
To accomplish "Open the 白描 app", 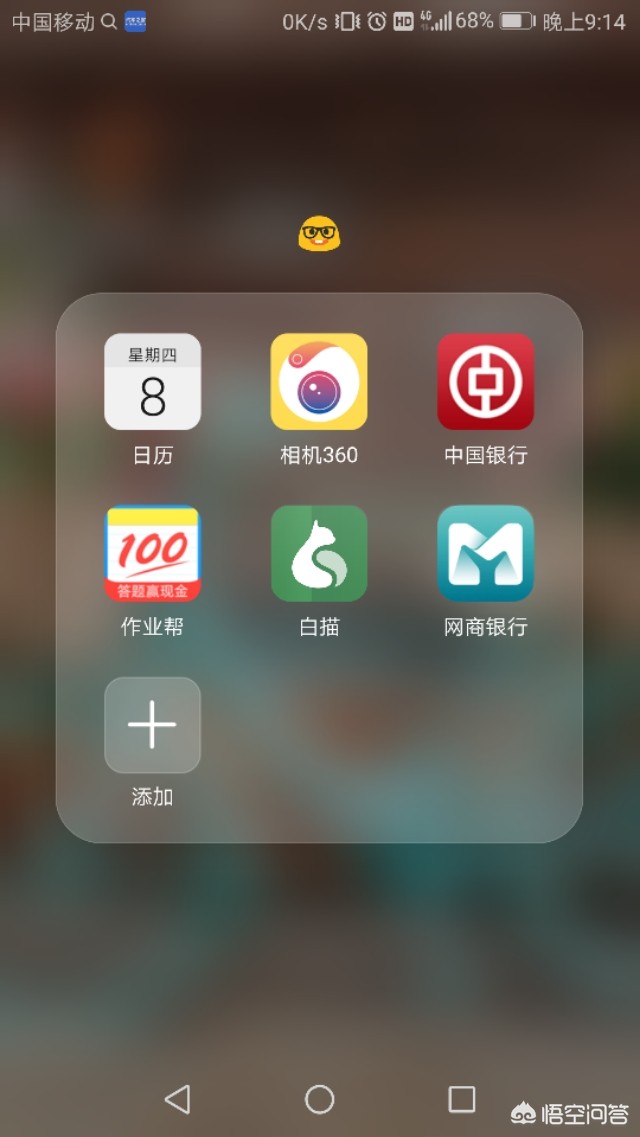I will (319, 554).
